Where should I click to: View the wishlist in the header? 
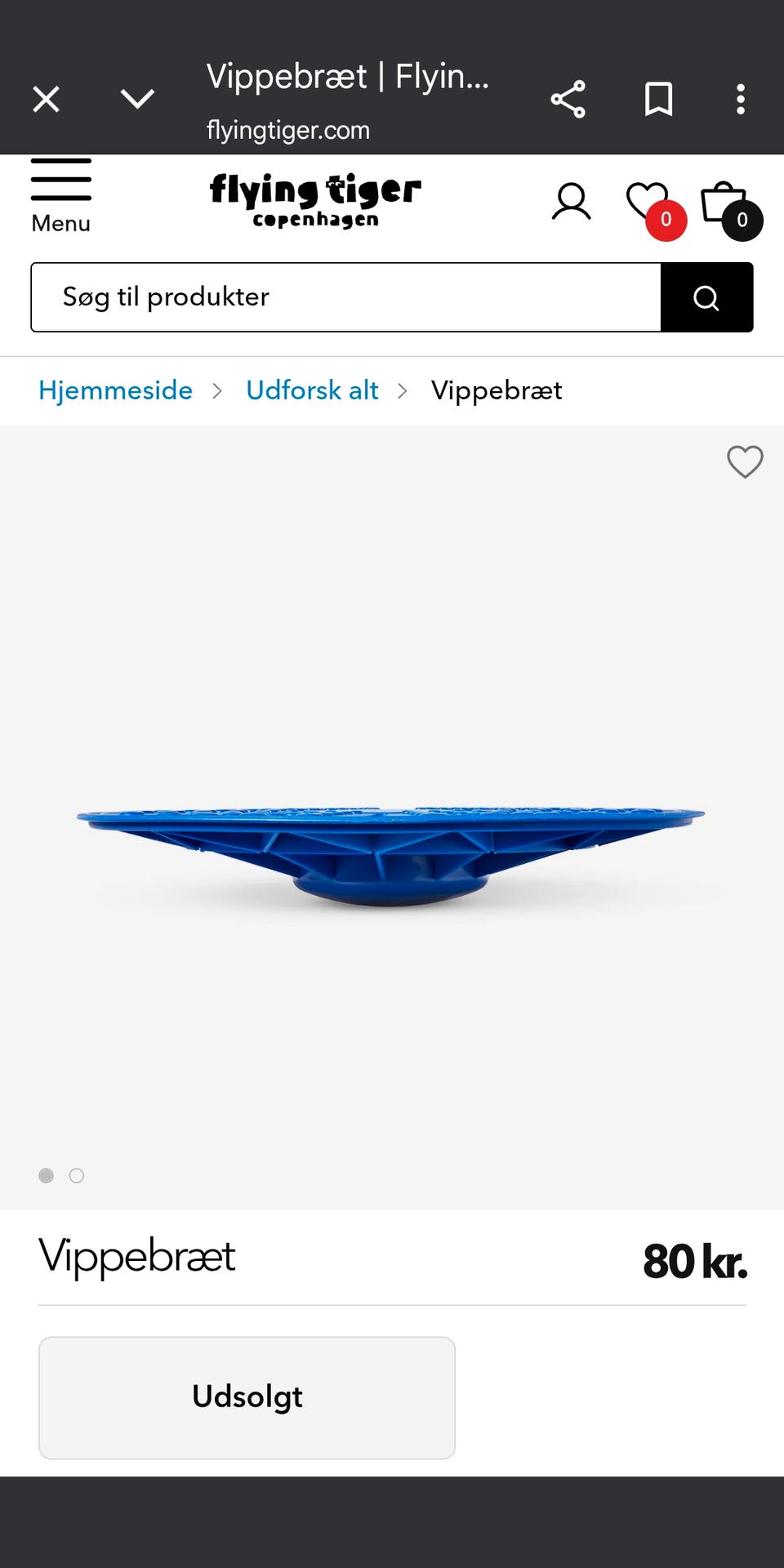click(x=651, y=204)
